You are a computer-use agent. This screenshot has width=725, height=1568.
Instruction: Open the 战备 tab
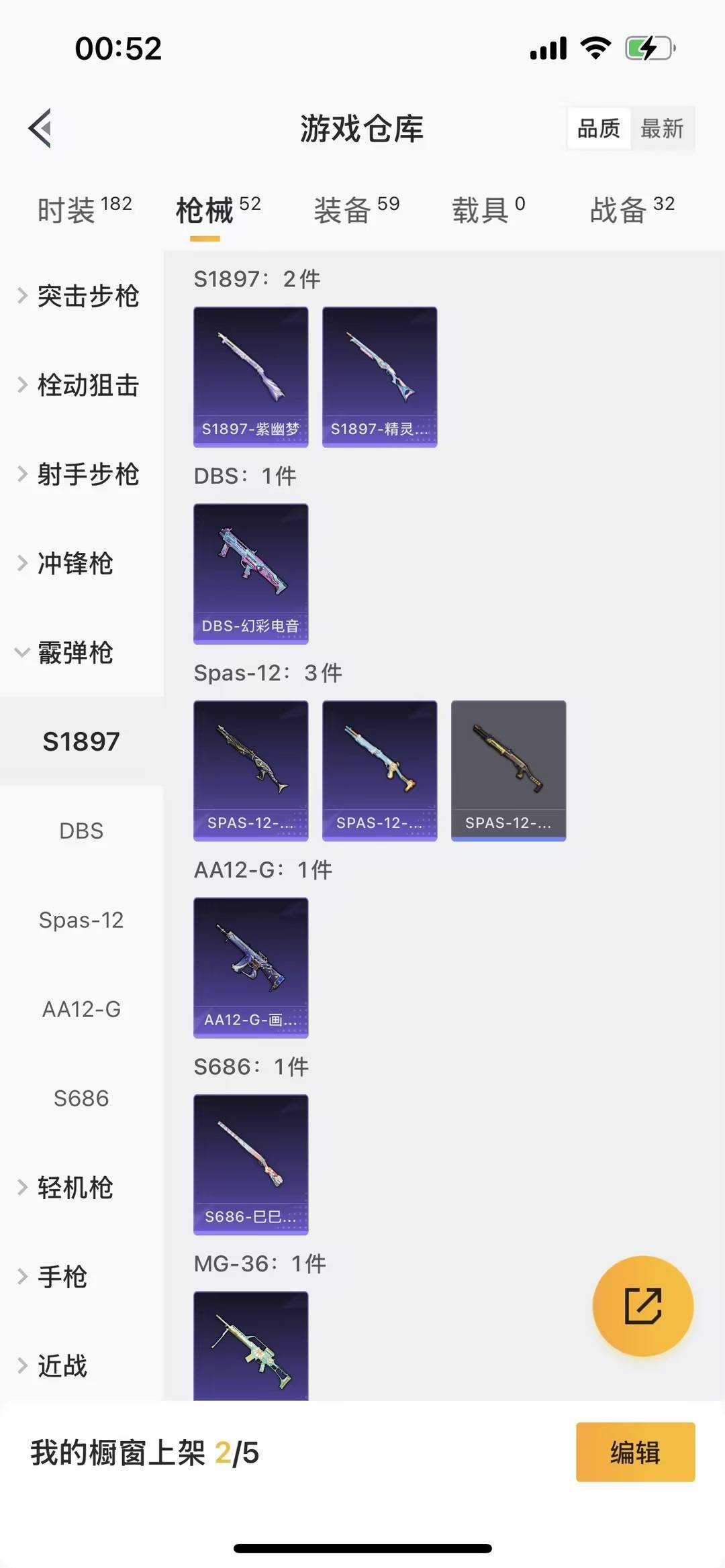pyautogui.click(x=632, y=210)
